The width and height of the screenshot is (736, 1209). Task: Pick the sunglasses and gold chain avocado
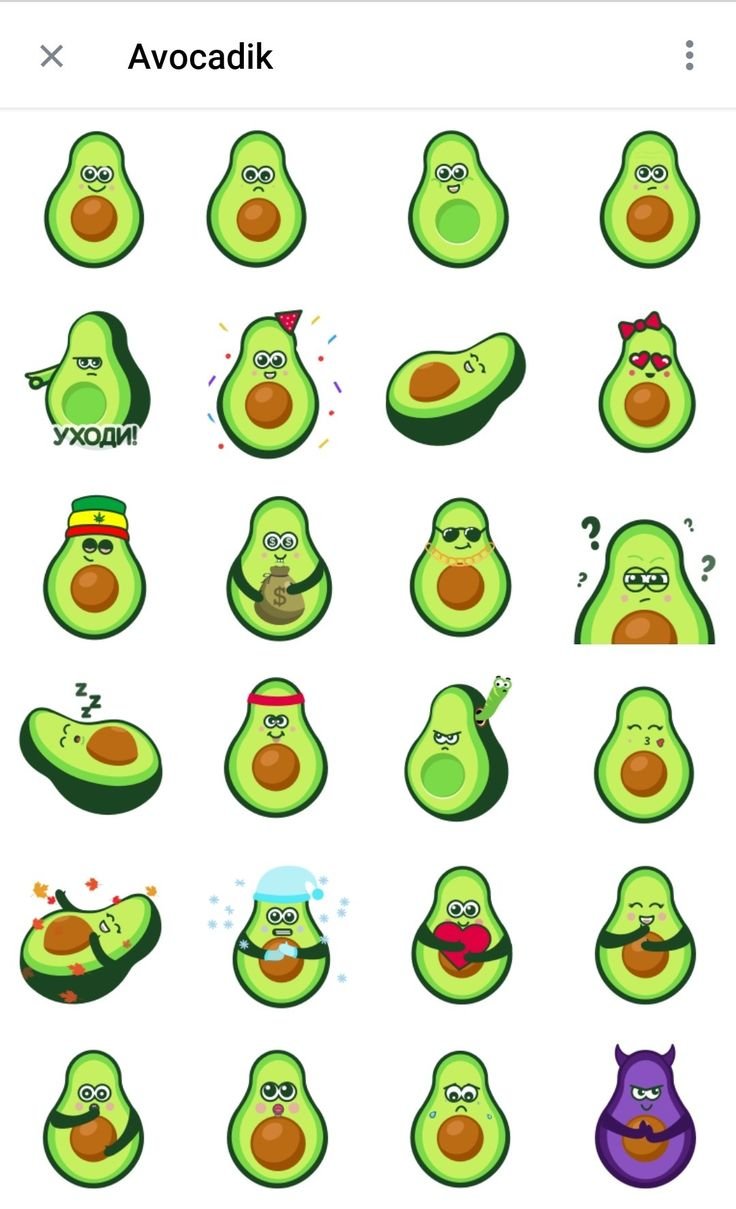click(460, 567)
